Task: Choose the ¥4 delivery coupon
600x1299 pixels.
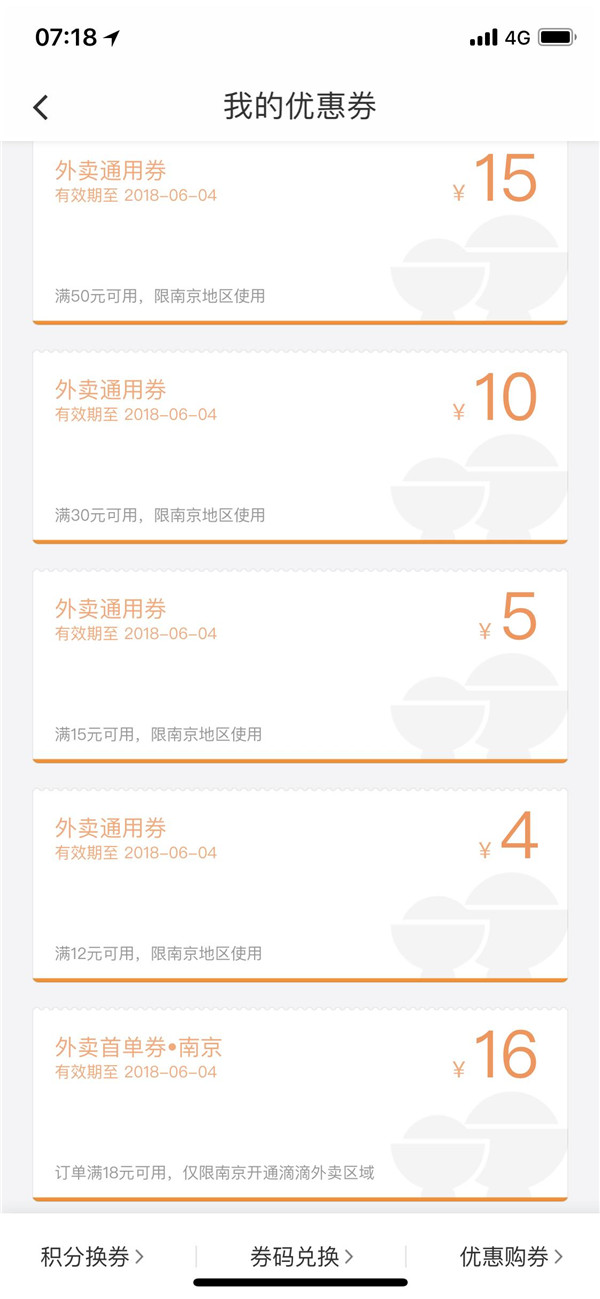Action: pyautogui.click(x=300, y=885)
